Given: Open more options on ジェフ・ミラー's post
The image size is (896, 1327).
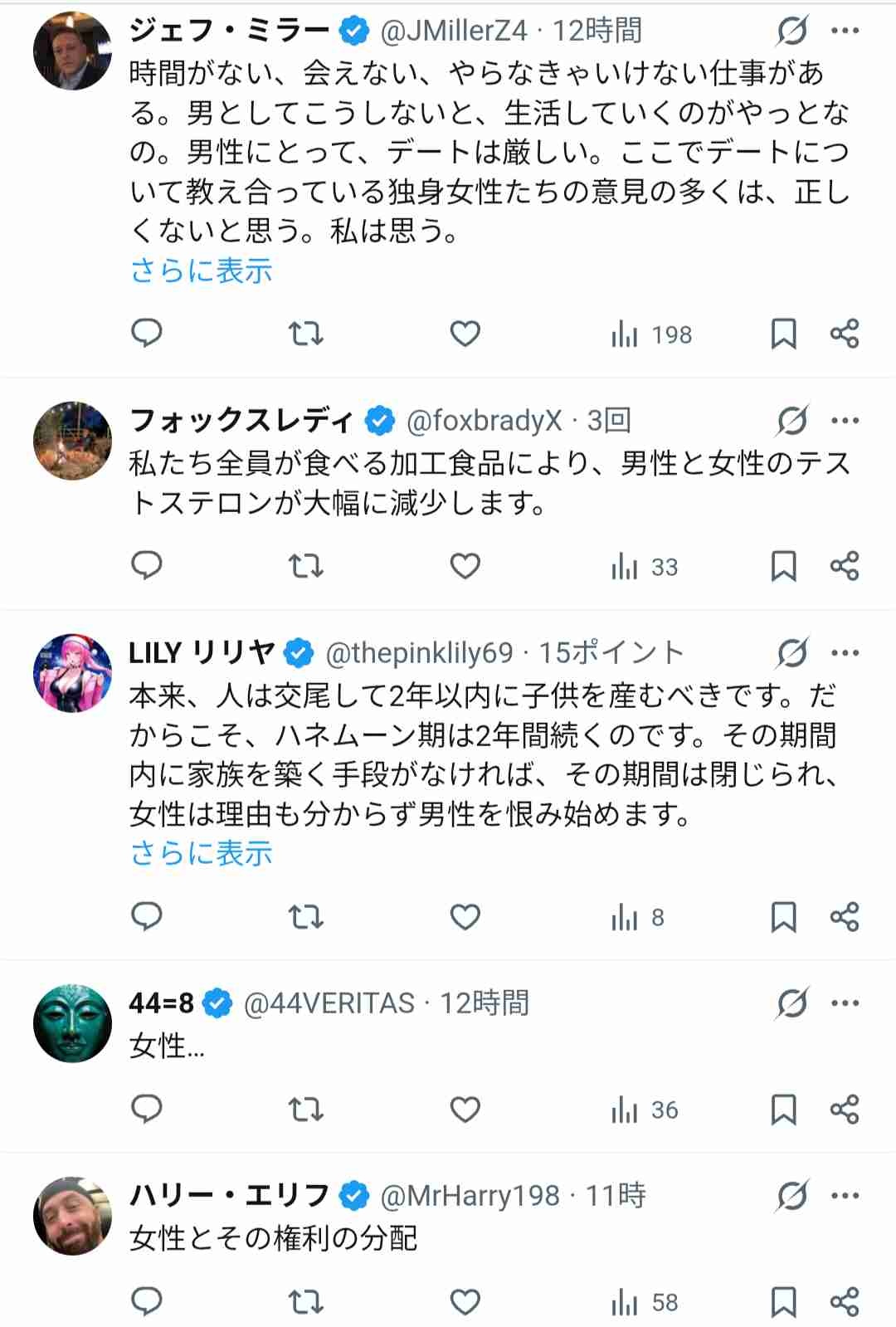Looking at the screenshot, I should [845, 32].
